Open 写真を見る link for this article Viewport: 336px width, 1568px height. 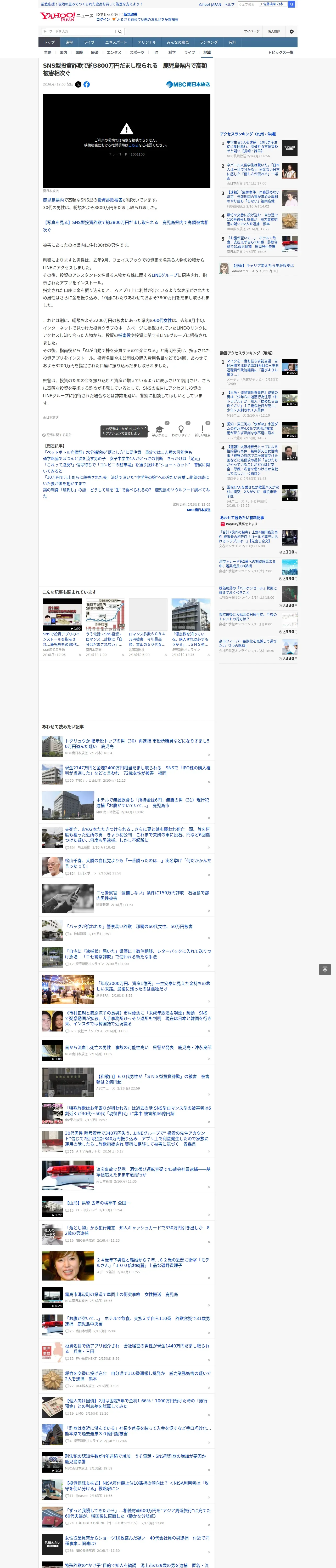[126, 226]
